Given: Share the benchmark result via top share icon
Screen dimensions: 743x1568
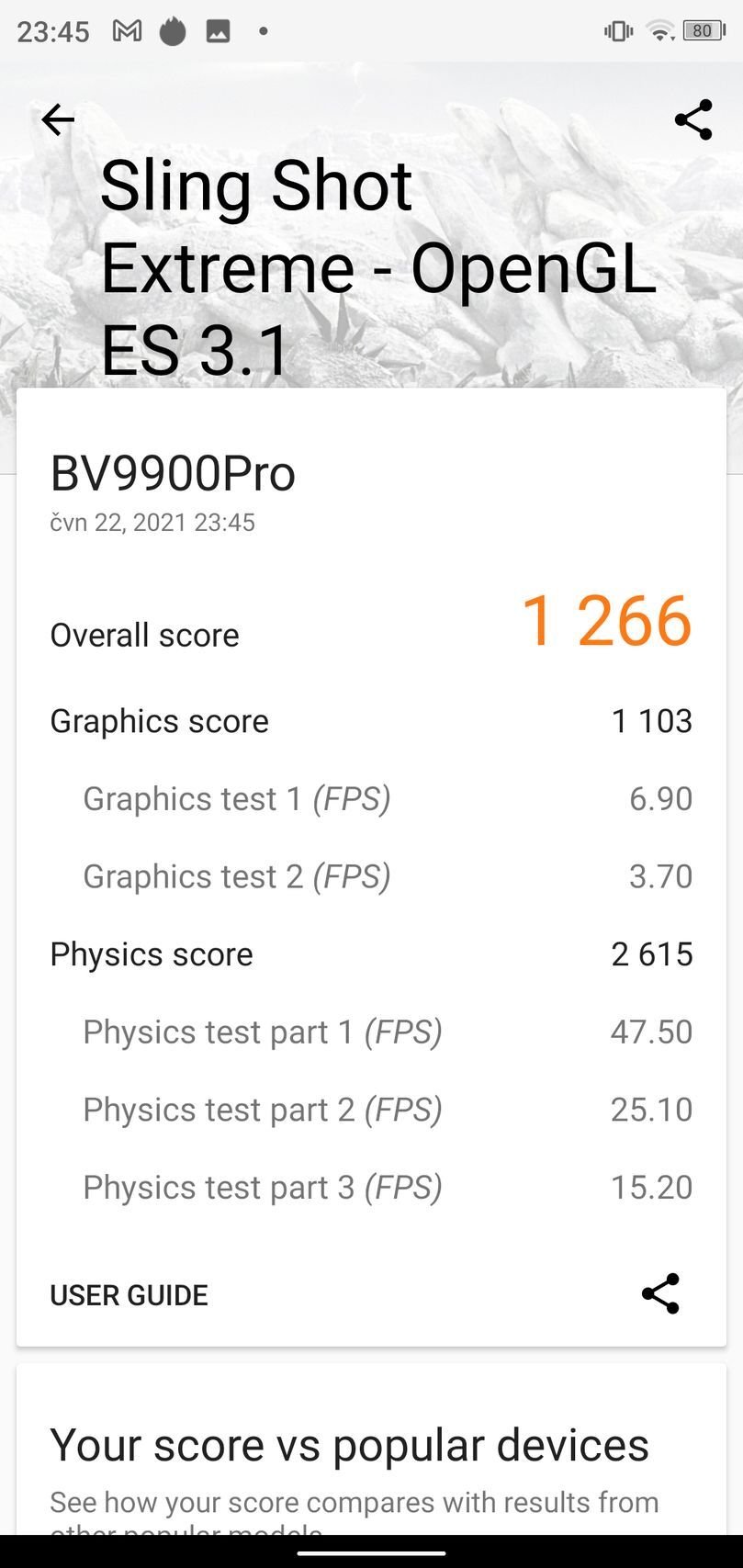Looking at the screenshot, I should click(692, 119).
